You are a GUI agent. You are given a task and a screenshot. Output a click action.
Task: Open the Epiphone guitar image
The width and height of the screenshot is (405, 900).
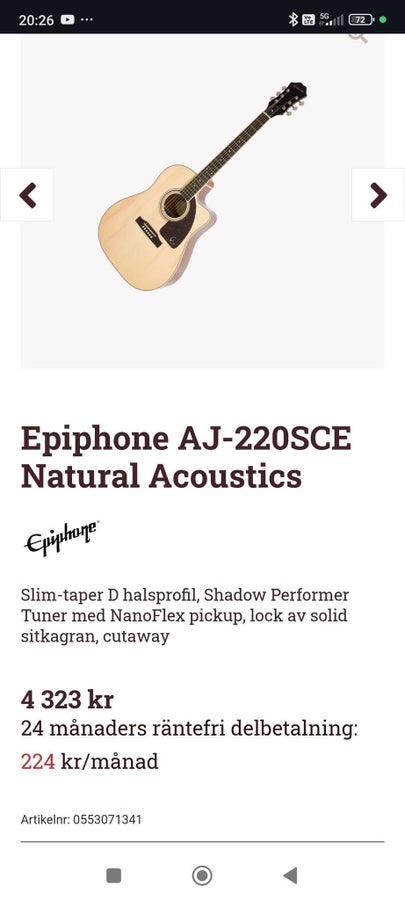click(202, 186)
